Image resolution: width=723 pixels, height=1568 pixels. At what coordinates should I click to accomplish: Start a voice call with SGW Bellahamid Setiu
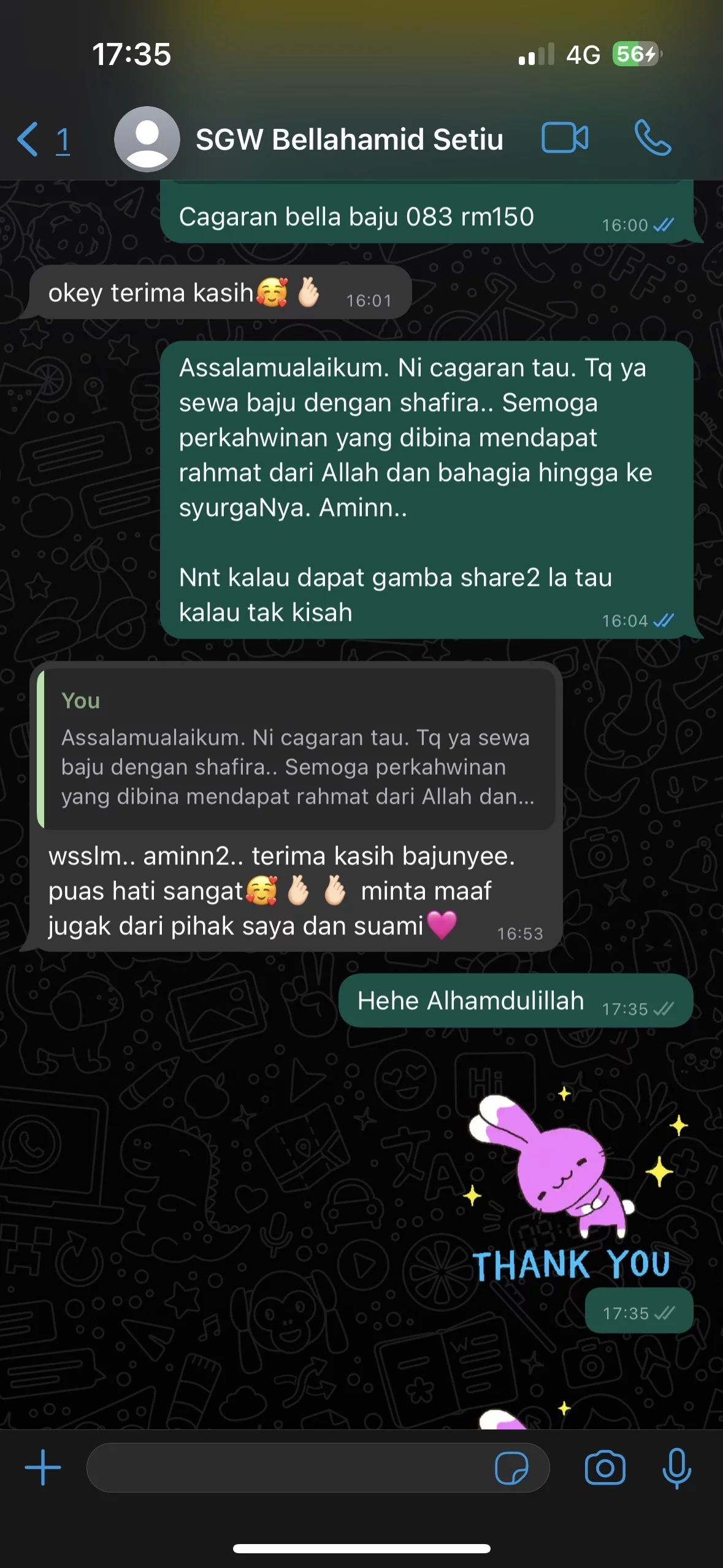652,137
